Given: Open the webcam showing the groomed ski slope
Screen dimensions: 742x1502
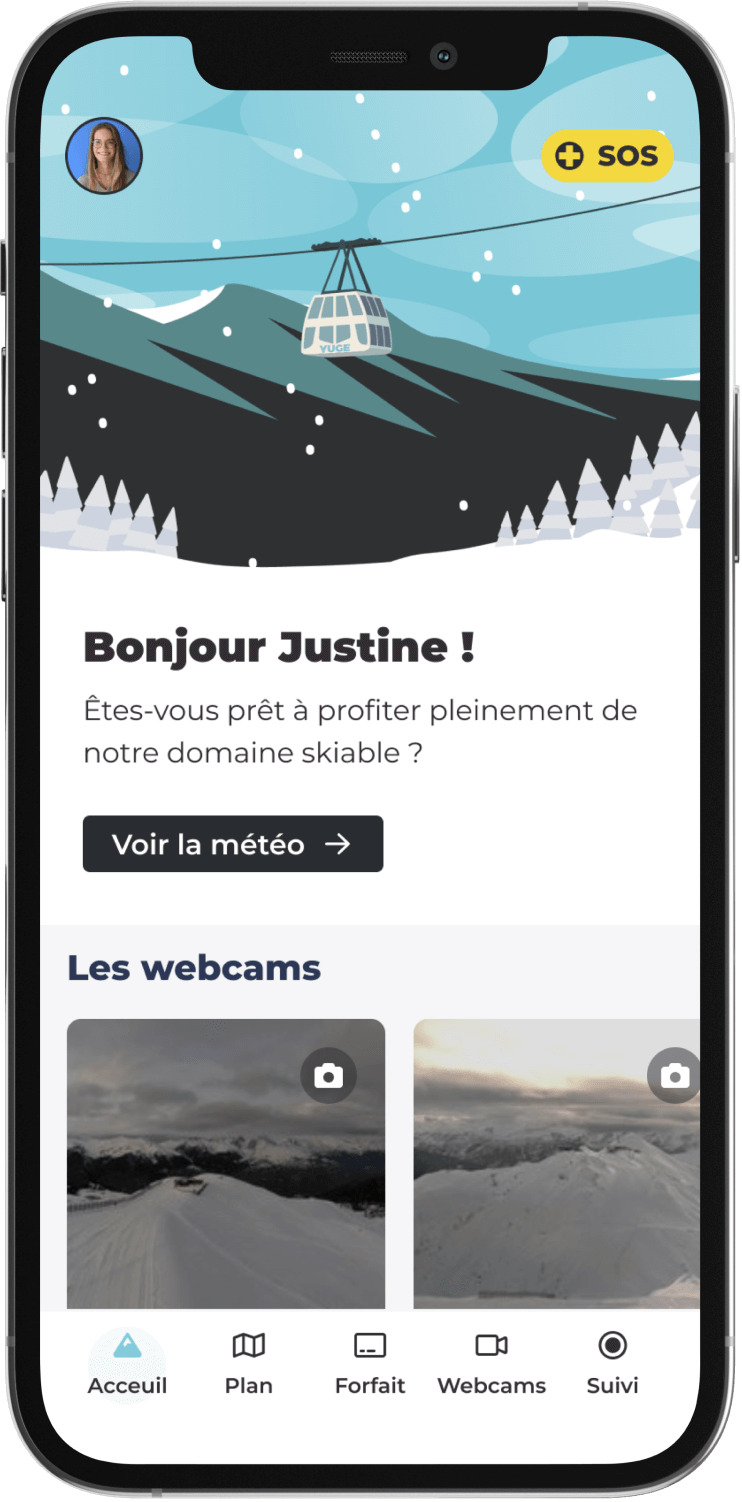Looking at the screenshot, I should pyautogui.click(x=226, y=1190).
